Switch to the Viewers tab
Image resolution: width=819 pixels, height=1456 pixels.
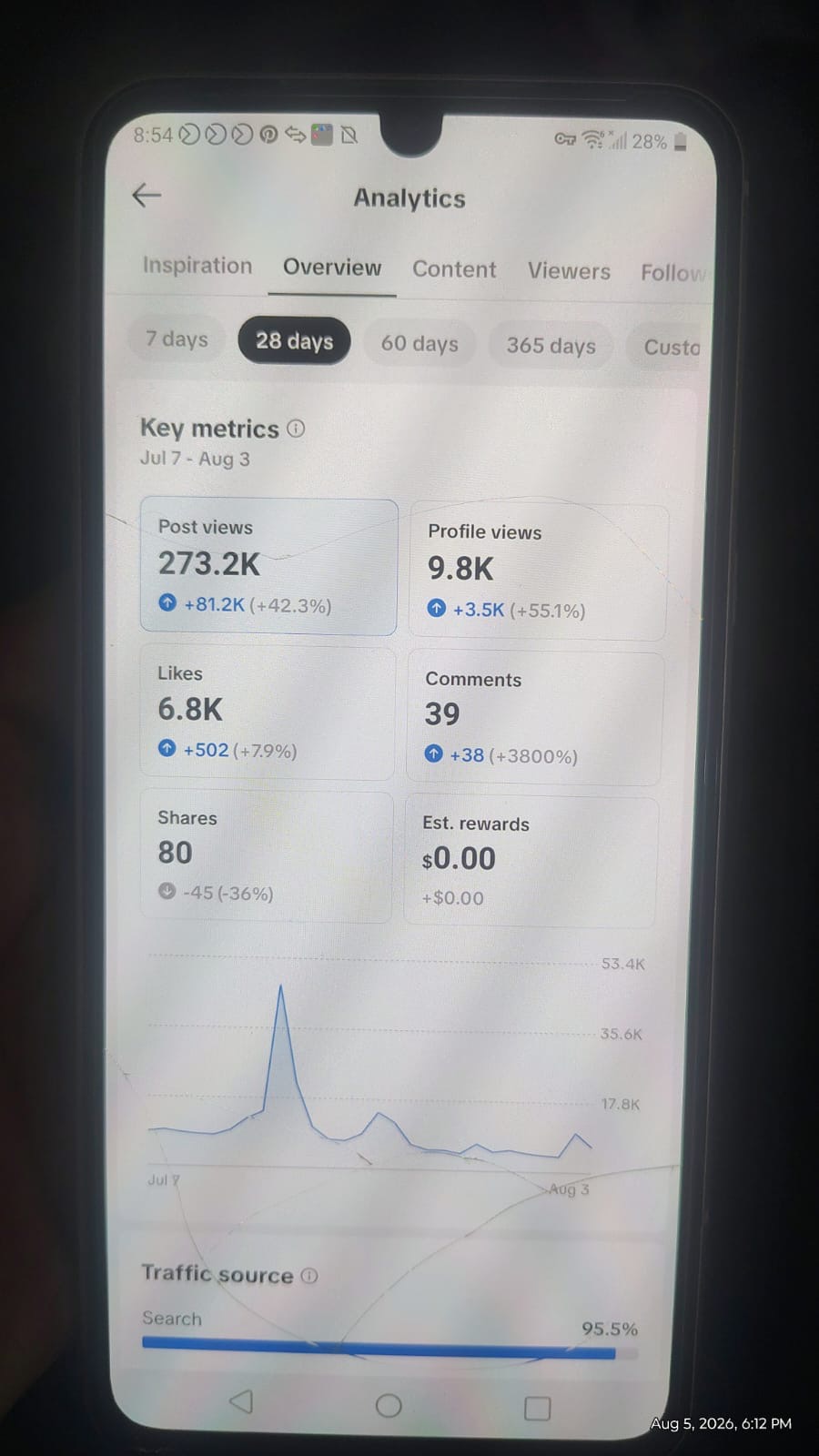(x=569, y=271)
